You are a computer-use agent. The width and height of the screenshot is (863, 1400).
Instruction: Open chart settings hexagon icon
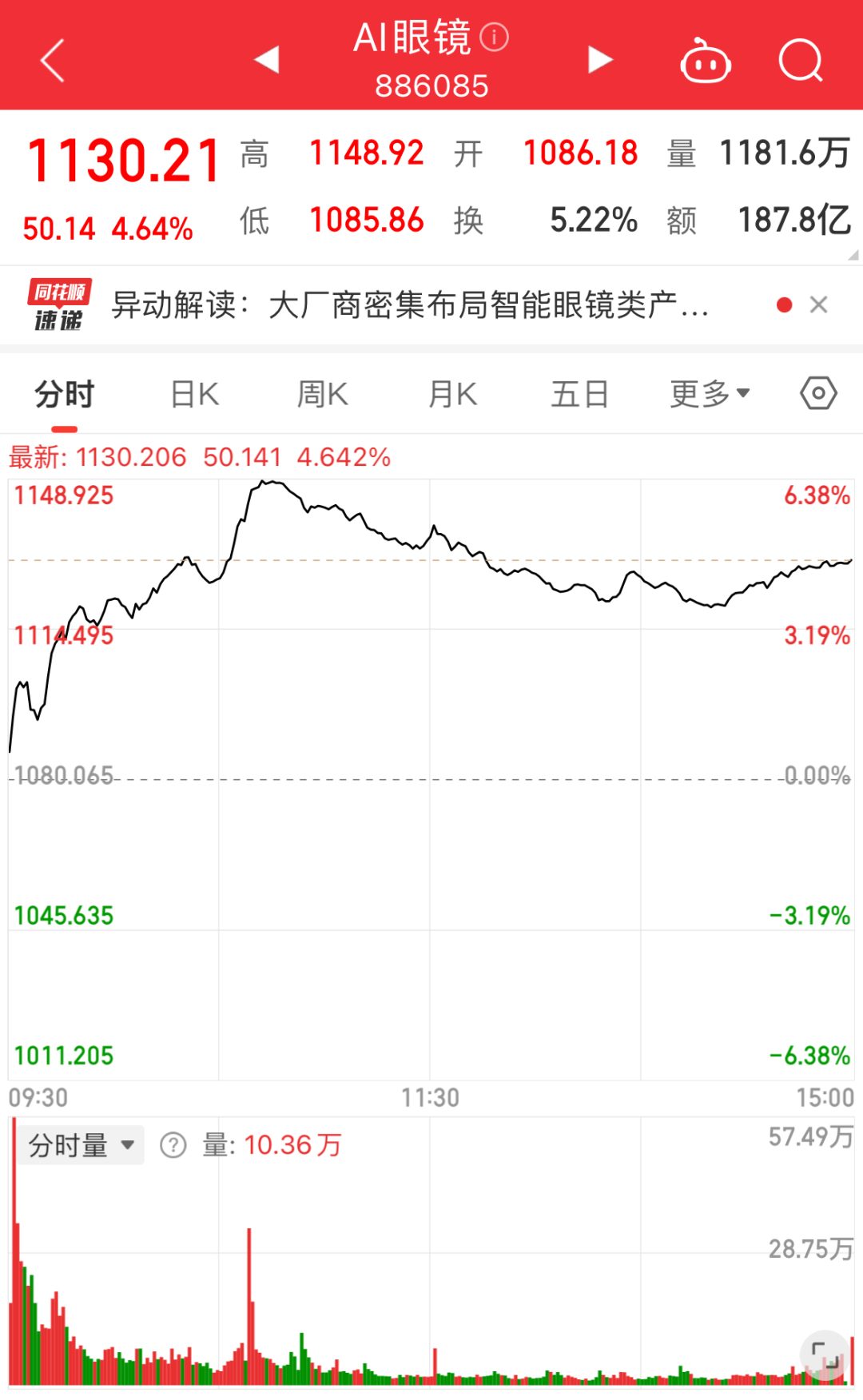[x=818, y=394]
